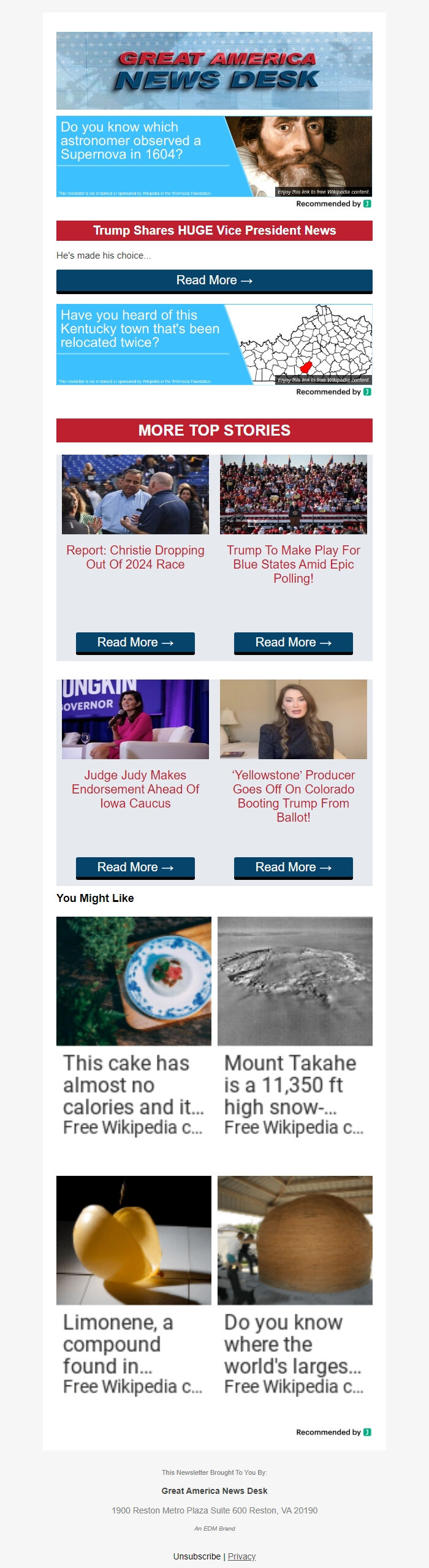Screen dimensions: 429x1568
Task: Tap Read More under Yellowstone Producer story
Action: click(x=294, y=867)
